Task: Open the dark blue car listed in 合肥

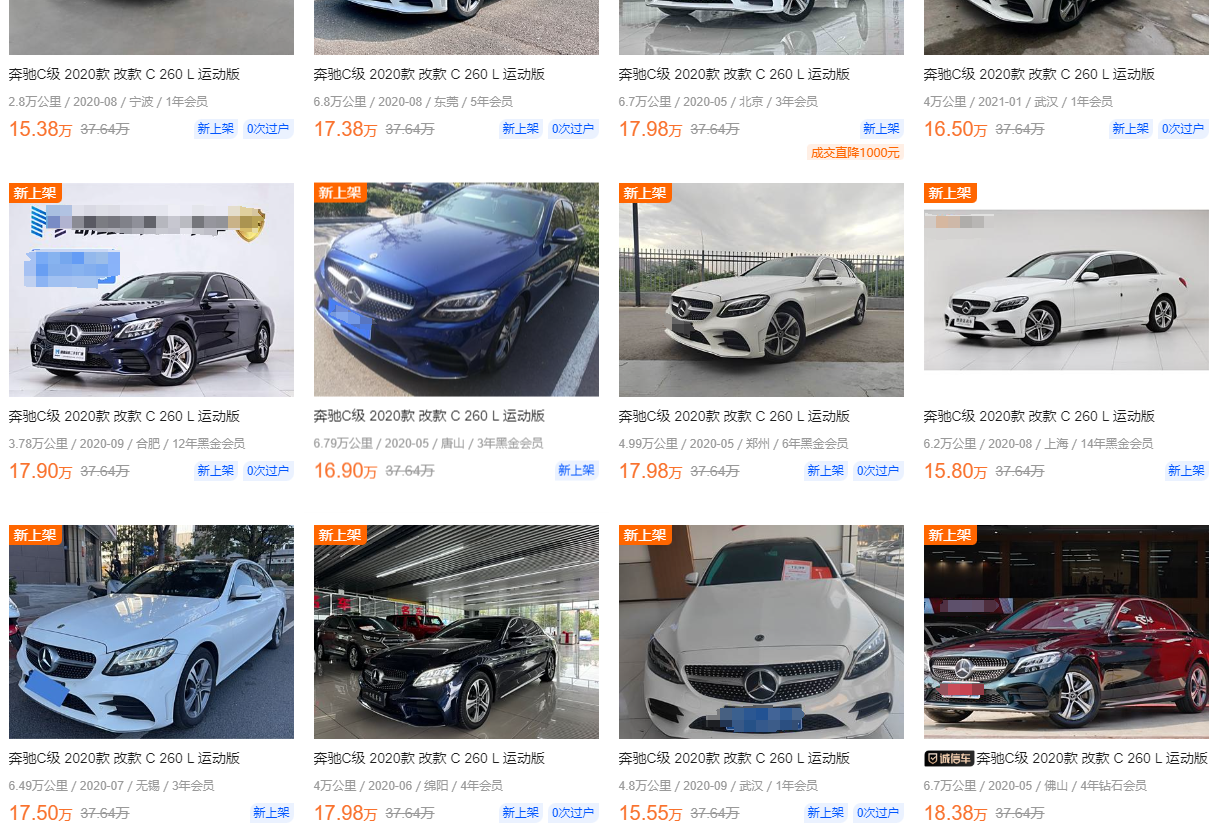Action: 151,290
